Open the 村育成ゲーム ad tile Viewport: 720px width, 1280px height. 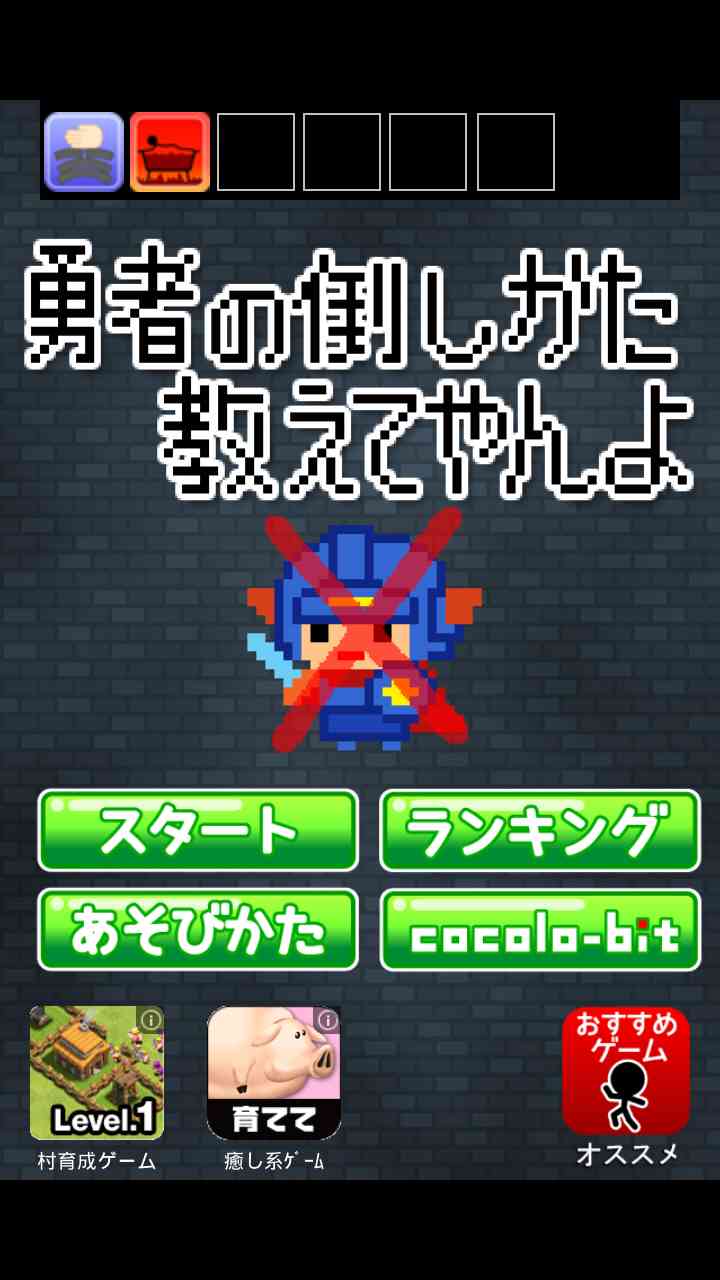tap(96, 1075)
